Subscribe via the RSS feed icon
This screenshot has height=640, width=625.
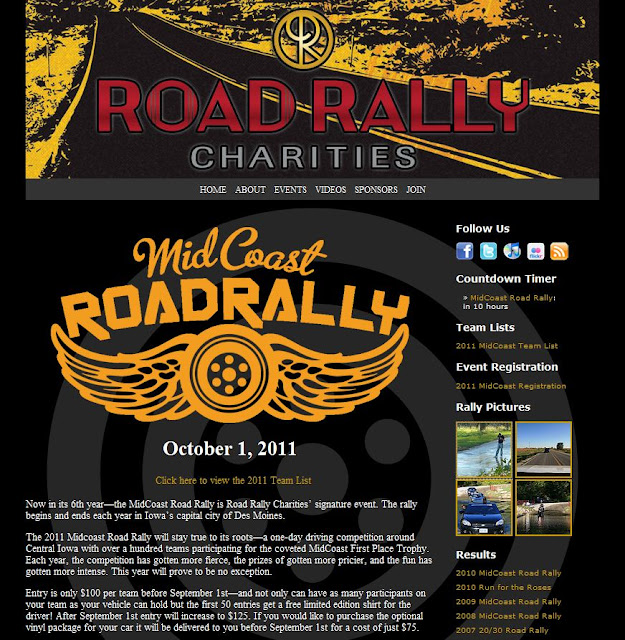pyautogui.click(x=559, y=251)
